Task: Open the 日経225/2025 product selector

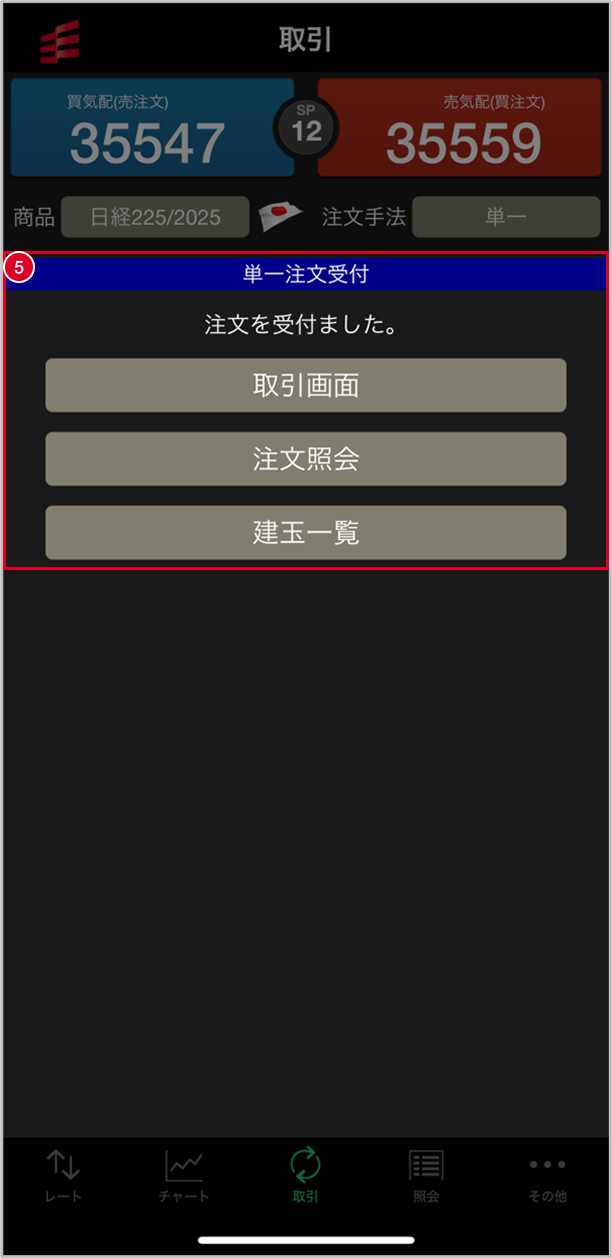Action: click(155, 217)
